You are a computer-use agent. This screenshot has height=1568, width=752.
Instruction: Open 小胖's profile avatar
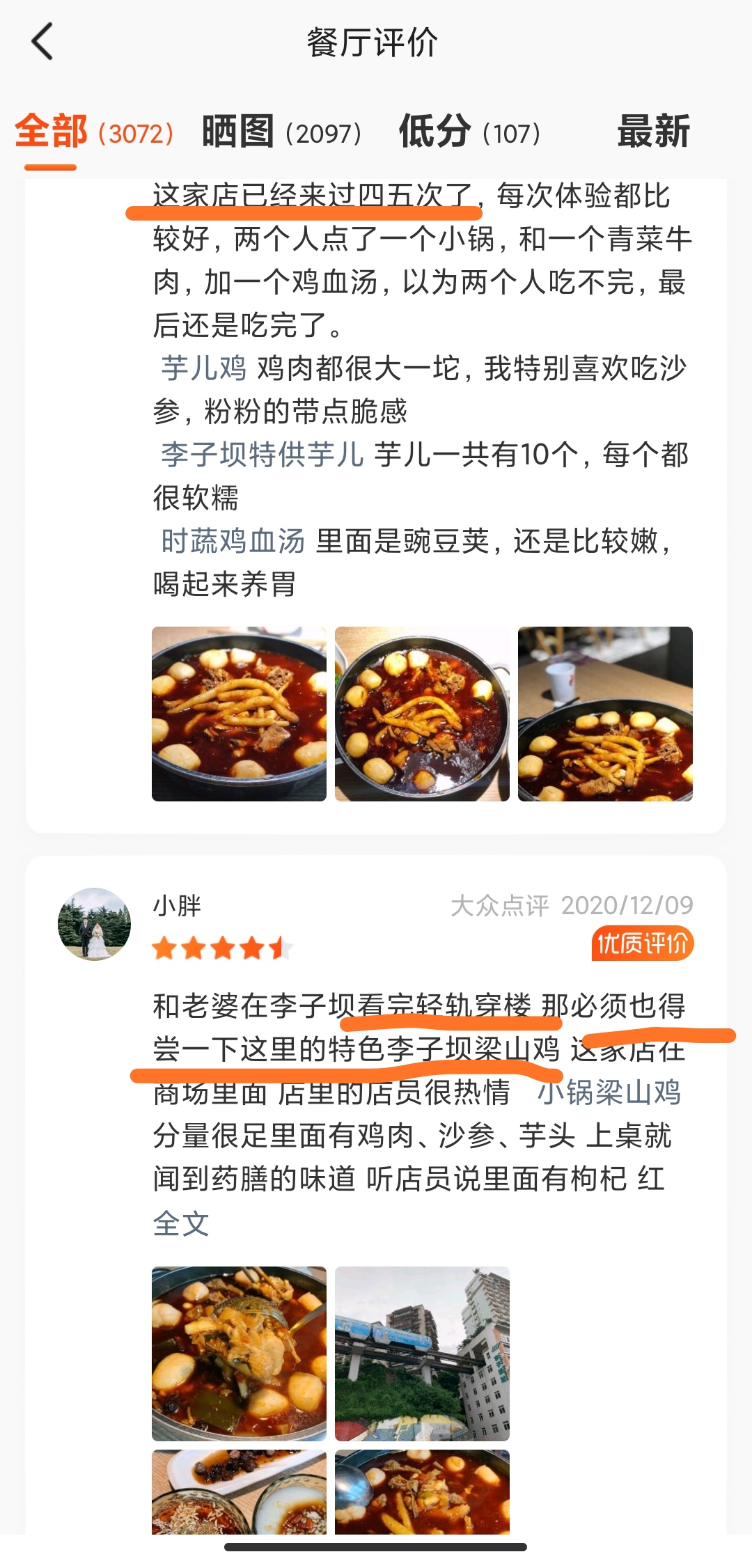click(x=94, y=924)
